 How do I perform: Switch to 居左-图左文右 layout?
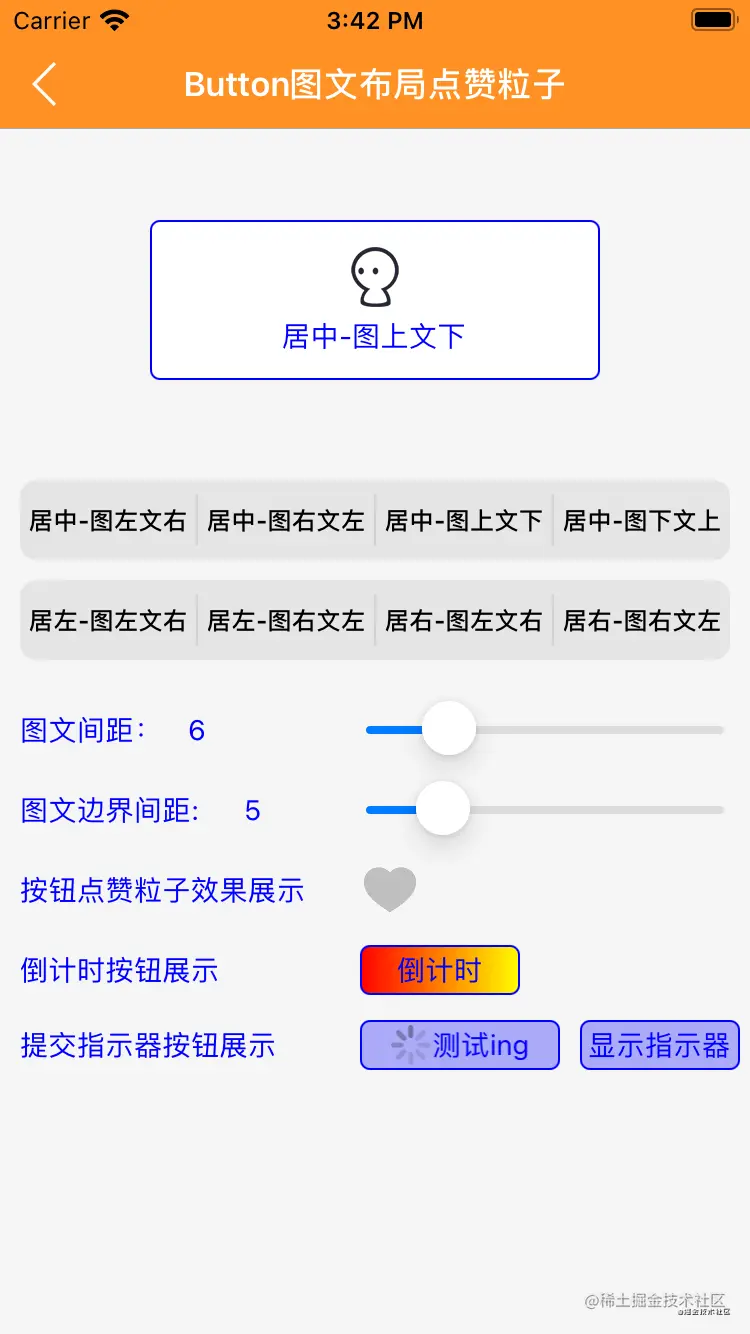108,620
